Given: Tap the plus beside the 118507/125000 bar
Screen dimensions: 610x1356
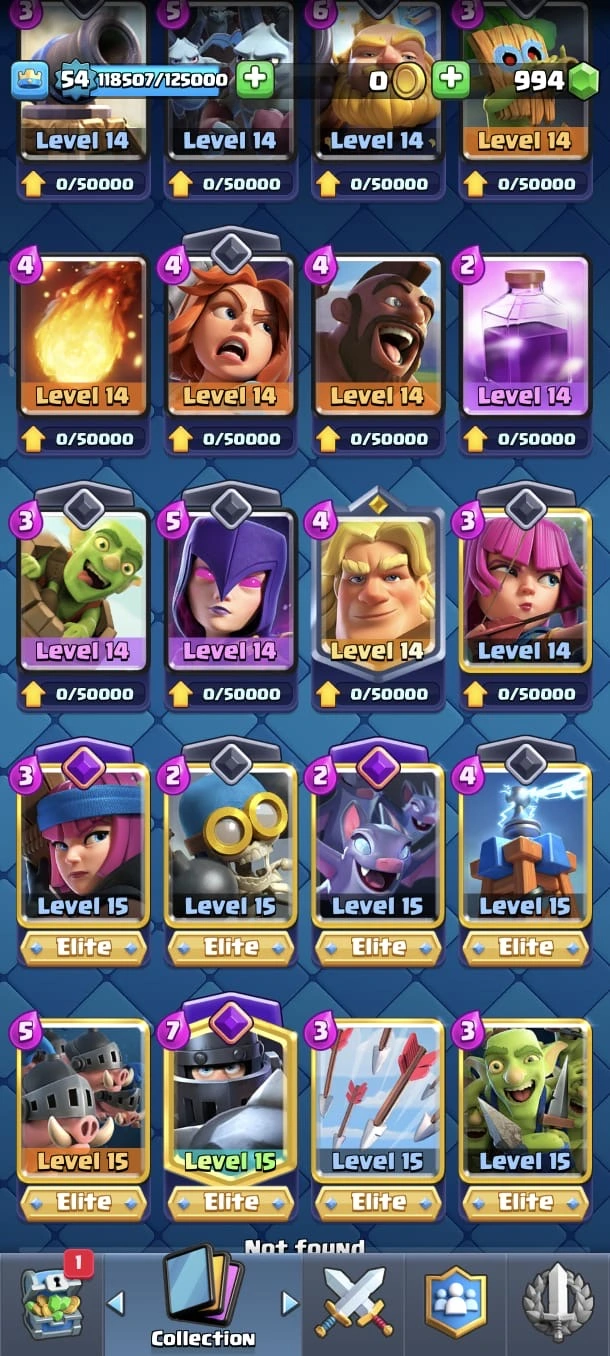Looking at the screenshot, I should point(255,79).
